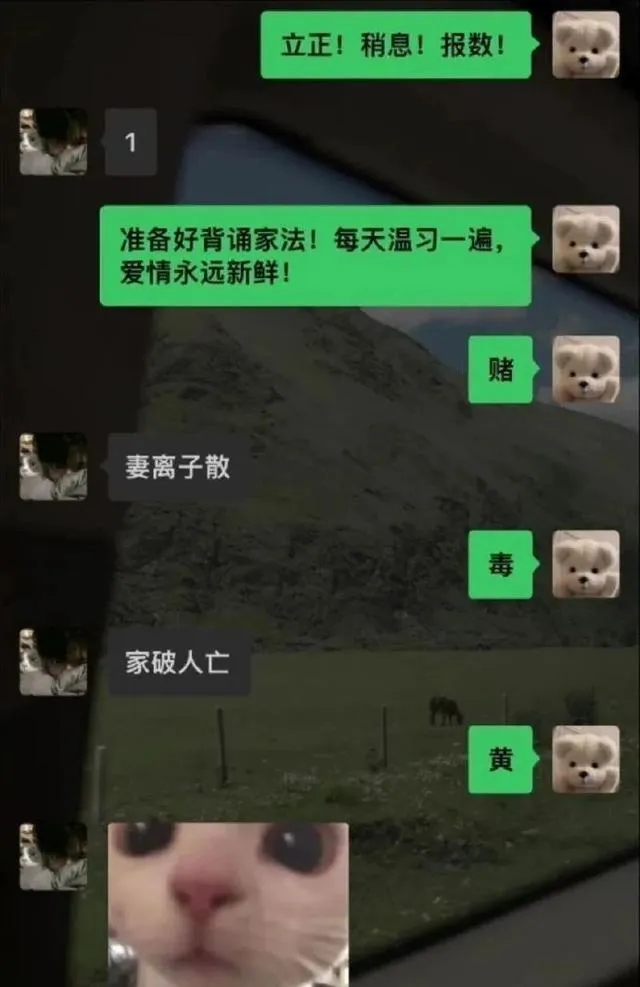Screen dimensions: 640x987
Task: Open contact avatar beside "妻离子散" message
Action: click(53, 466)
